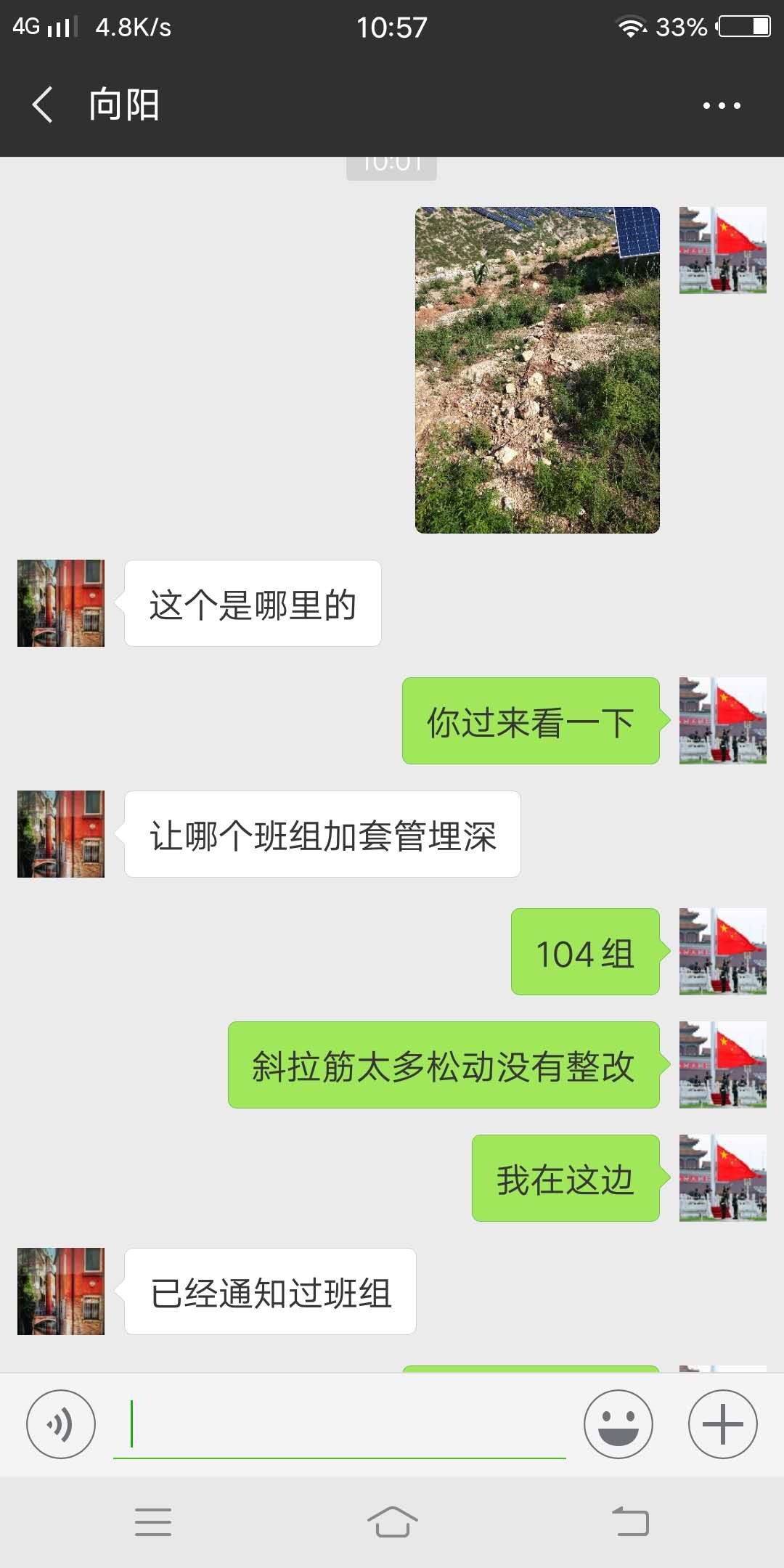Focus the message text field
Viewport: 784px width, 1568px height.
(340, 1424)
